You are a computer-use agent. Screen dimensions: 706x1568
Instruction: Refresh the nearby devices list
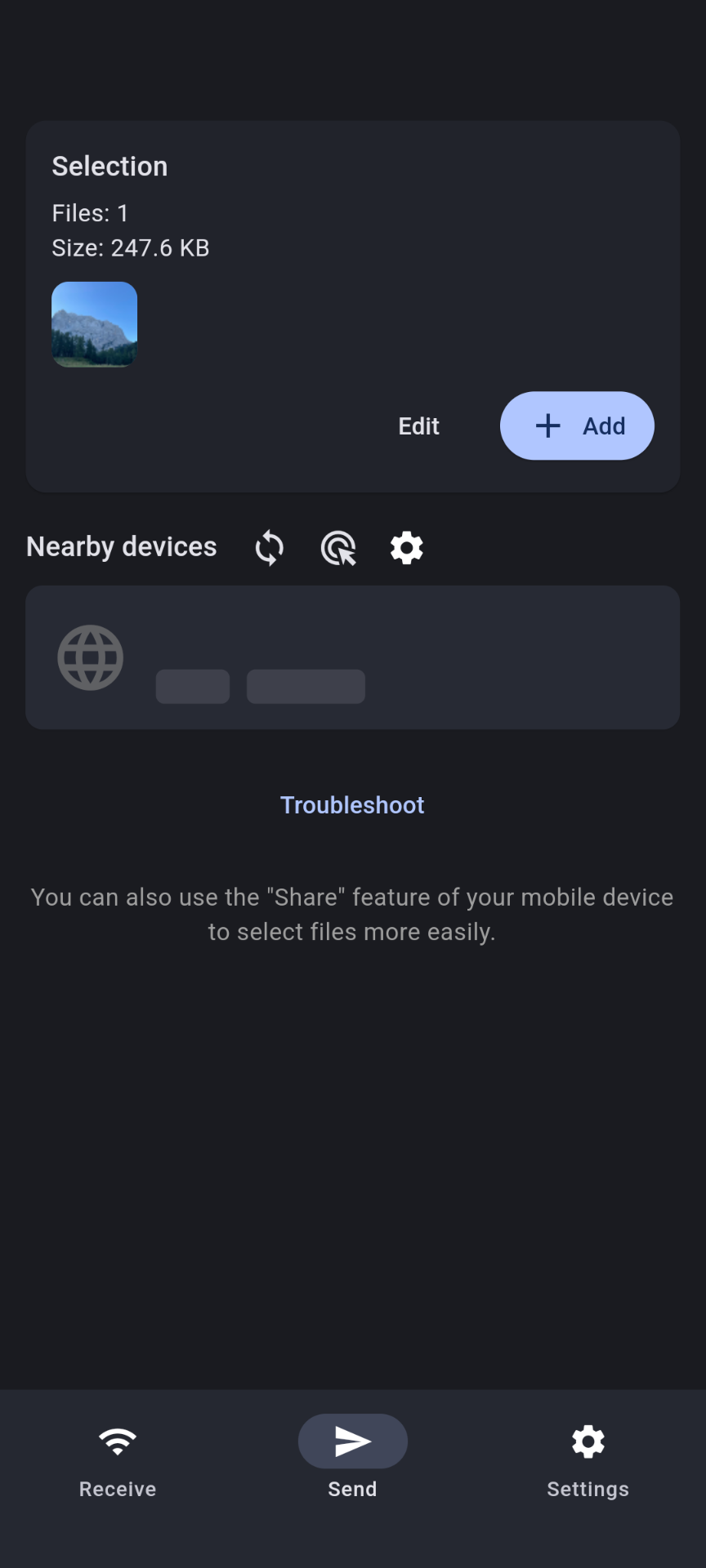click(x=269, y=548)
